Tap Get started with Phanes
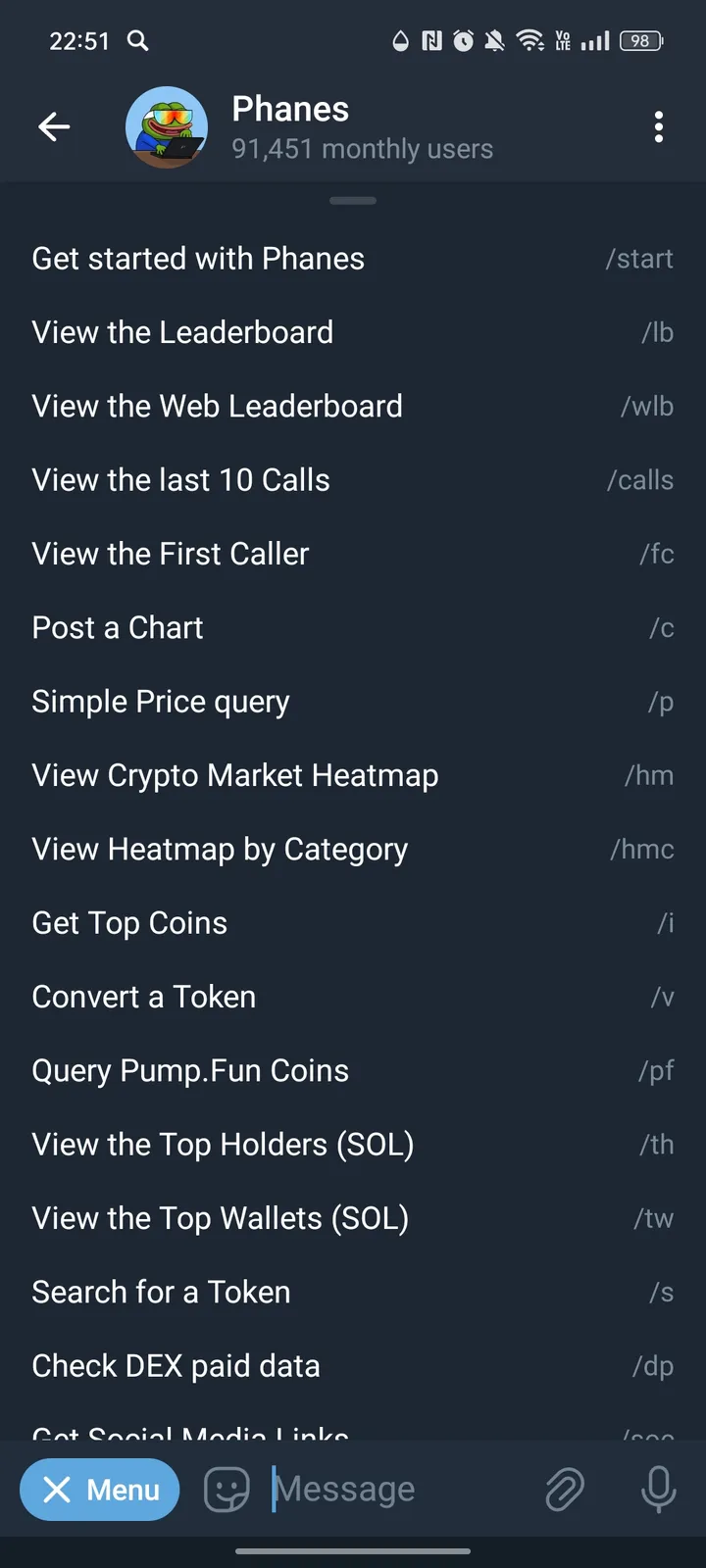Viewport: 706px width, 1568px height. [x=198, y=258]
